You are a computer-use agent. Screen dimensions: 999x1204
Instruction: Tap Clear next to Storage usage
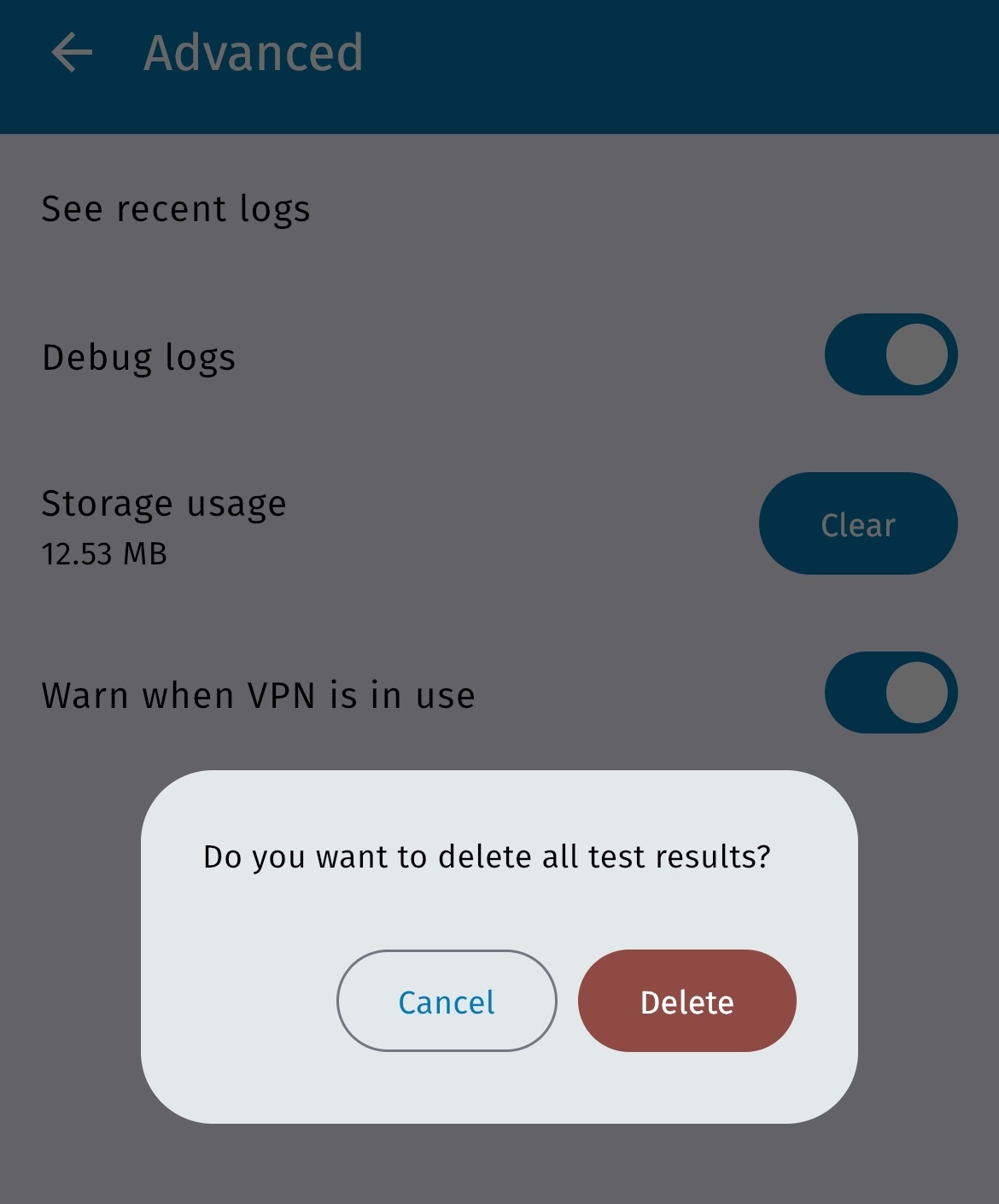857,523
